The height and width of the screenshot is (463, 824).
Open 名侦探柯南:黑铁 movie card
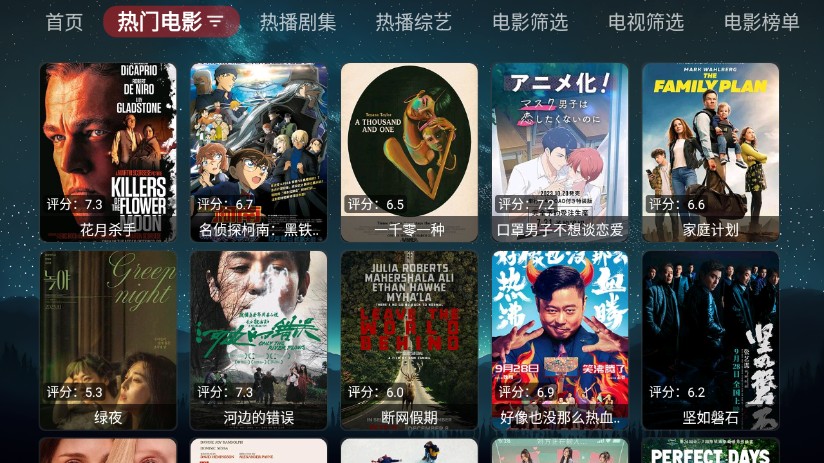pos(259,150)
